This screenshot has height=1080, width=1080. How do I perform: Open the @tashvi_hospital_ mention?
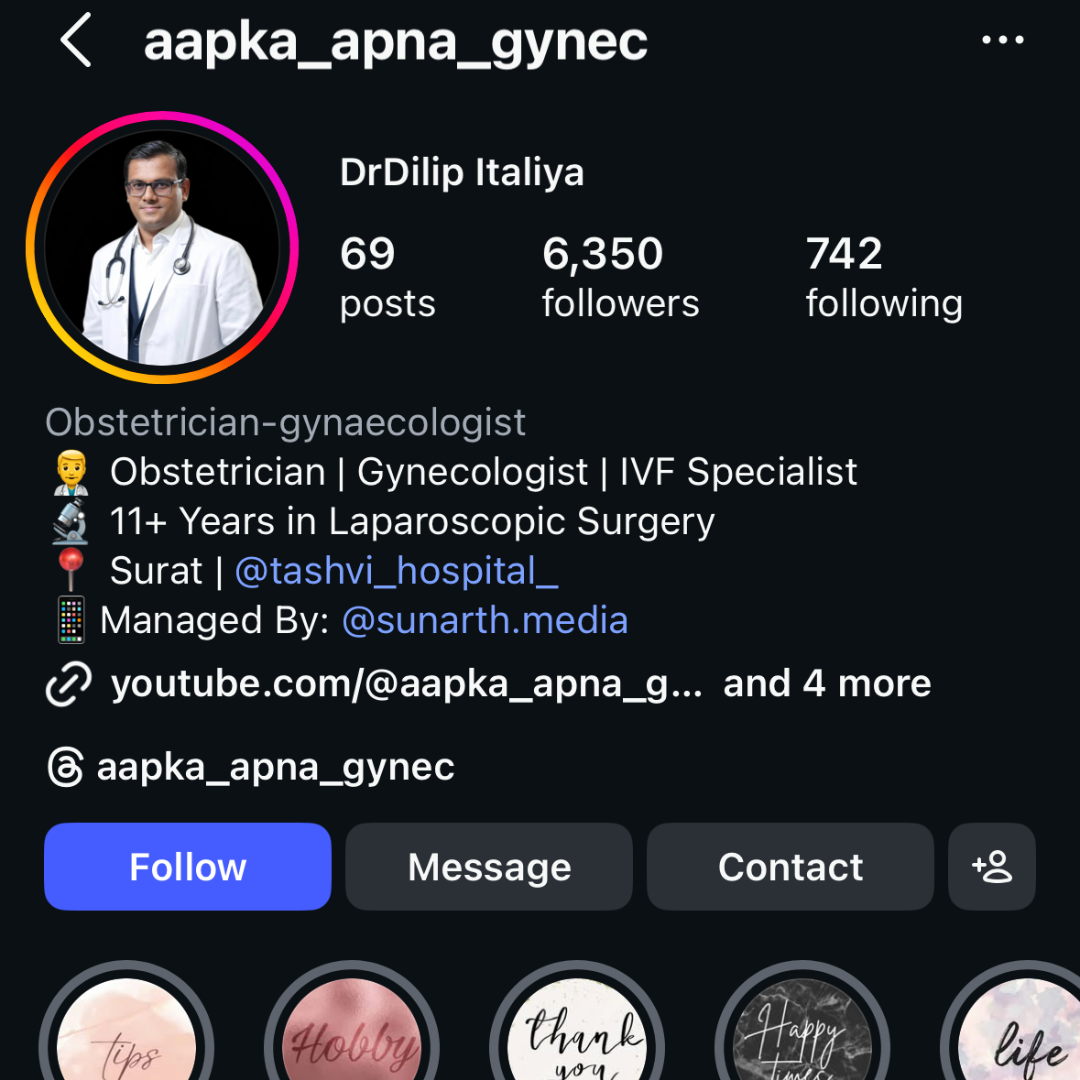(x=396, y=571)
